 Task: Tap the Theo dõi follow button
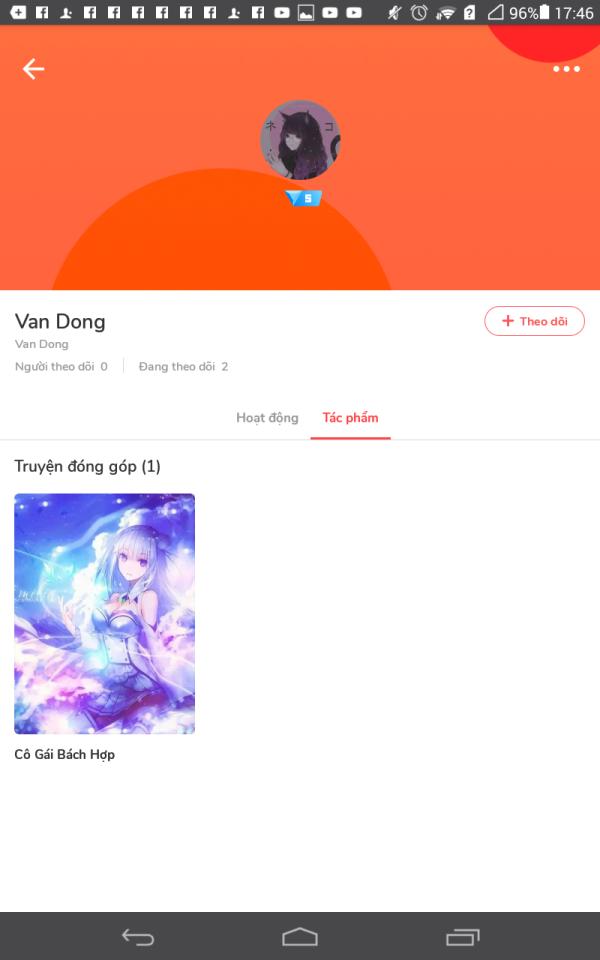(x=534, y=321)
